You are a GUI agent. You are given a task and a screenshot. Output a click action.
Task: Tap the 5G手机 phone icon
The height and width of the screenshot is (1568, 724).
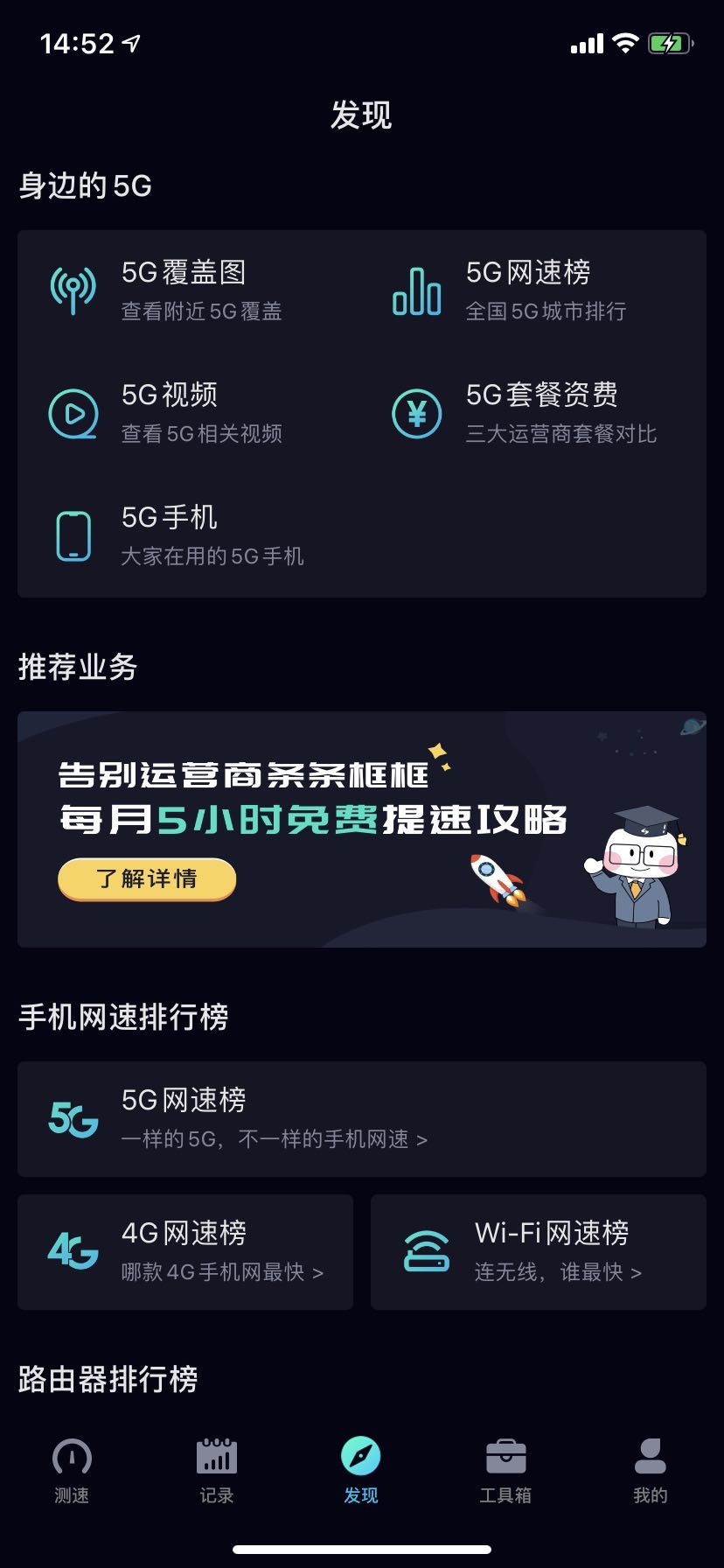(73, 535)
